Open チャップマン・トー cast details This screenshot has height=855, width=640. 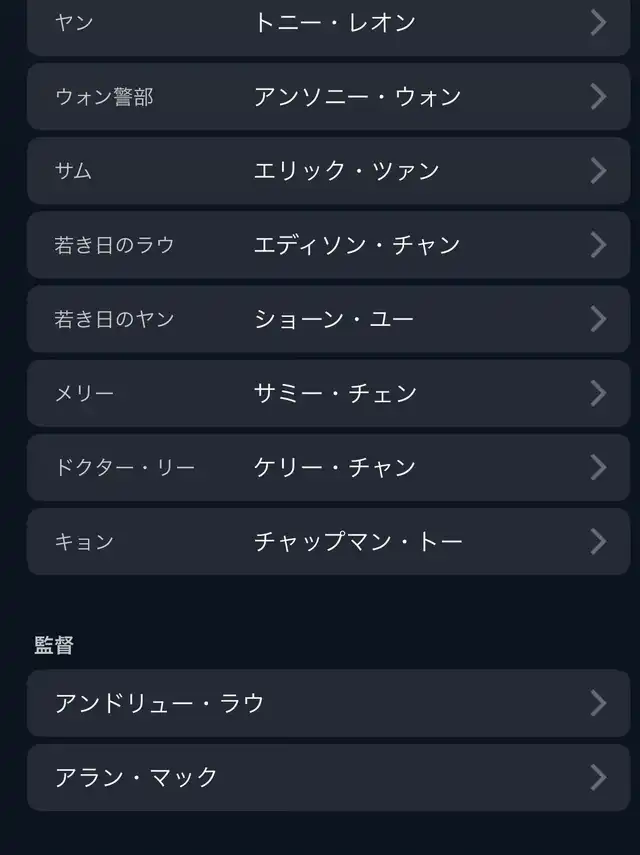328,541
